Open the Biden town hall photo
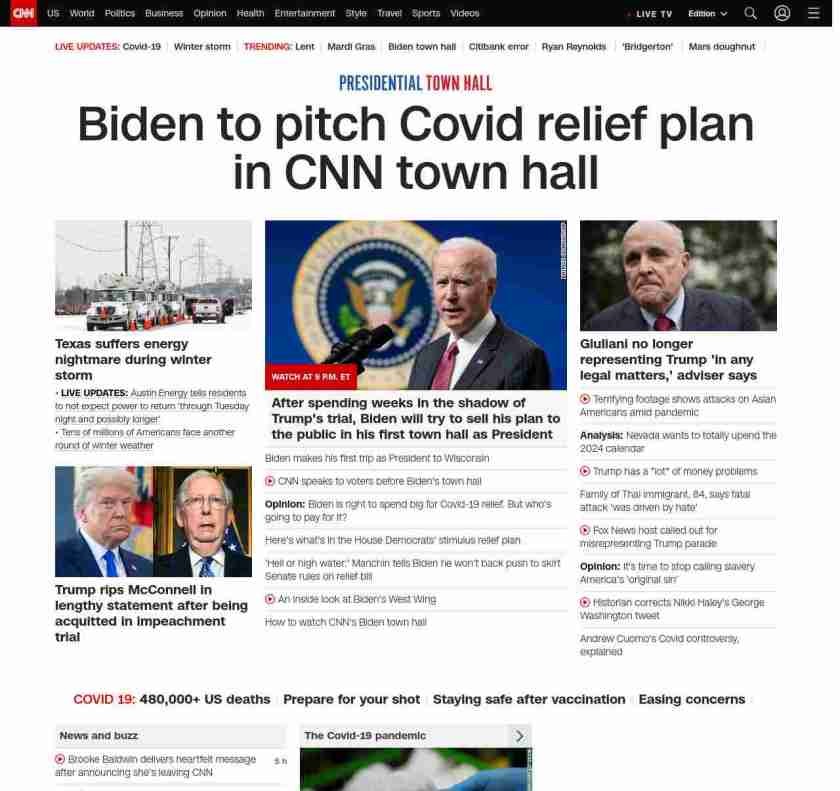840x791 pixels. [x=415, y=304]
